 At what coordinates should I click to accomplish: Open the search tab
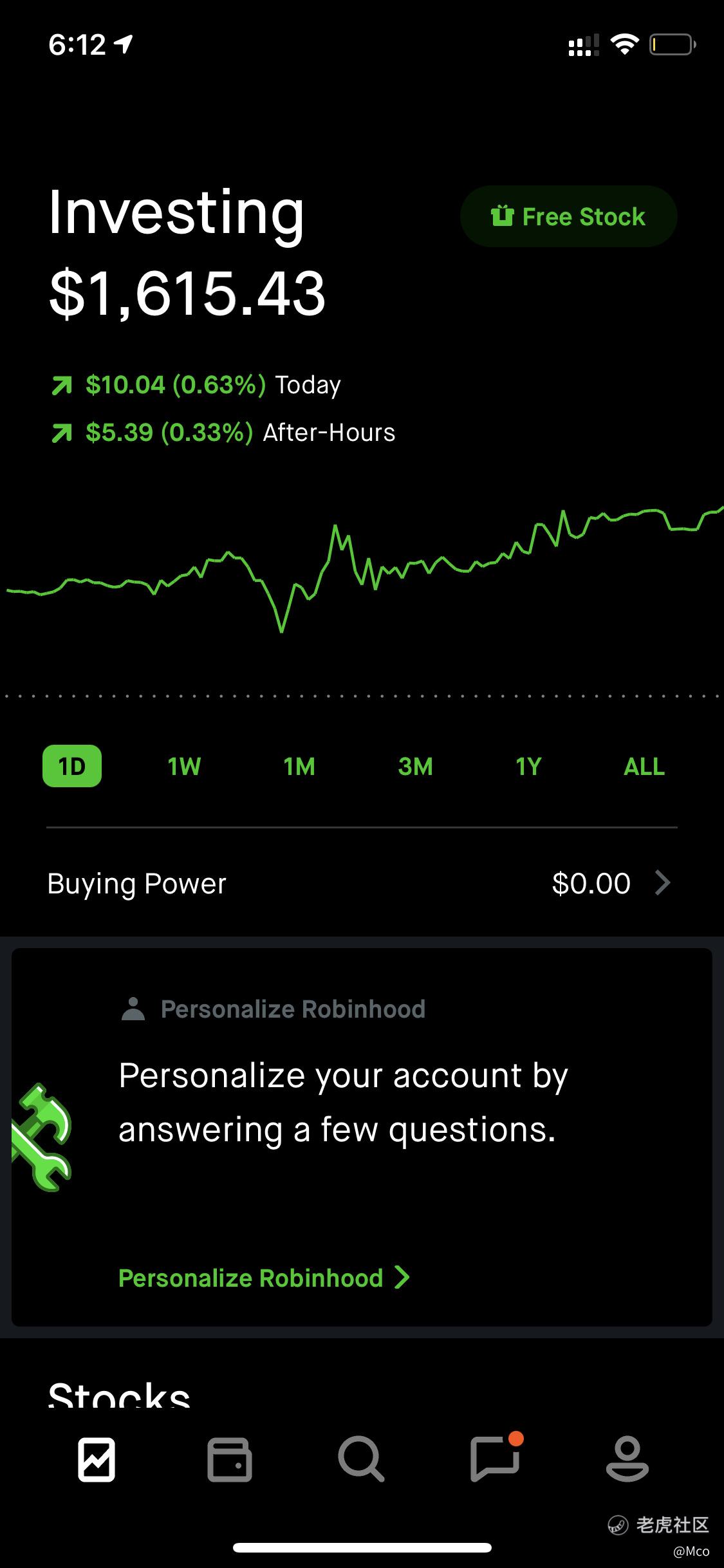(361, 1459)
